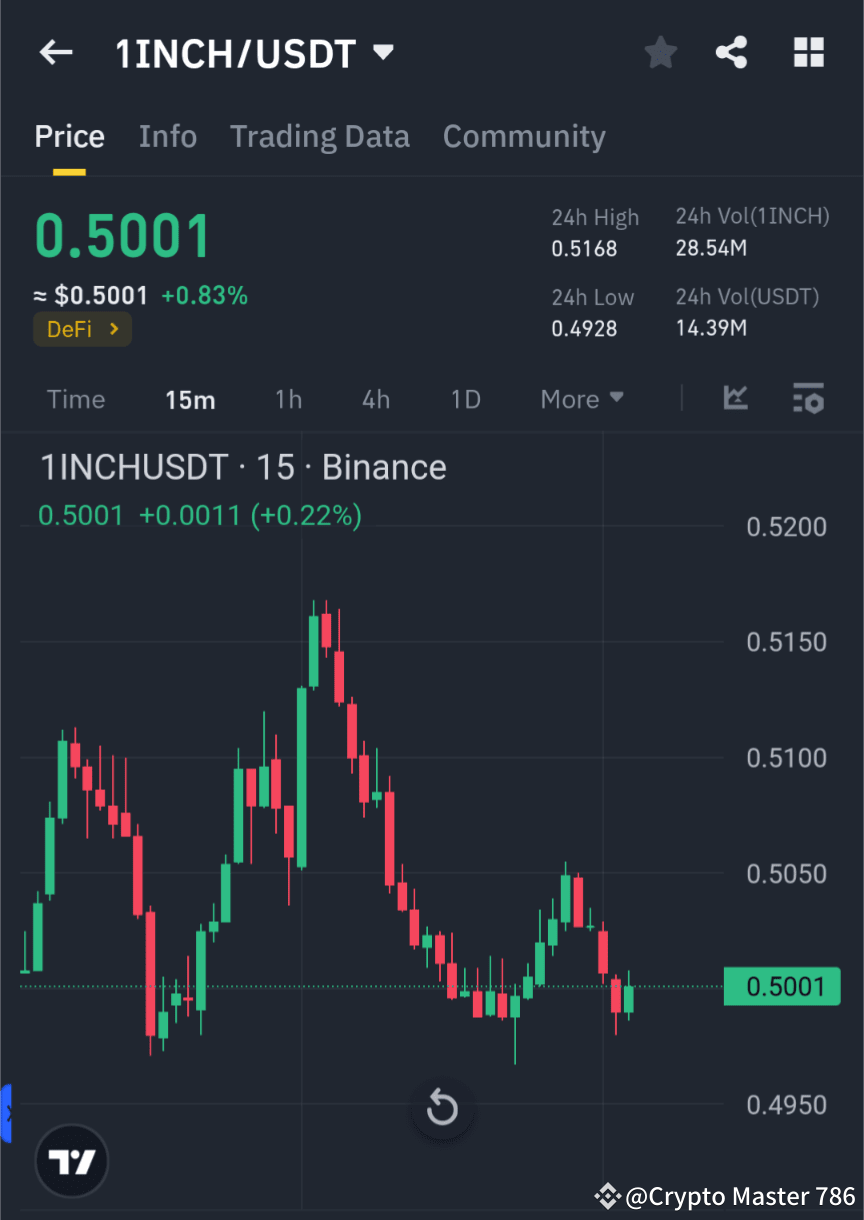This screenshot has width=864, height=1220.
Task: Switch chart type using the line chart icon
Action: [736, 398]
